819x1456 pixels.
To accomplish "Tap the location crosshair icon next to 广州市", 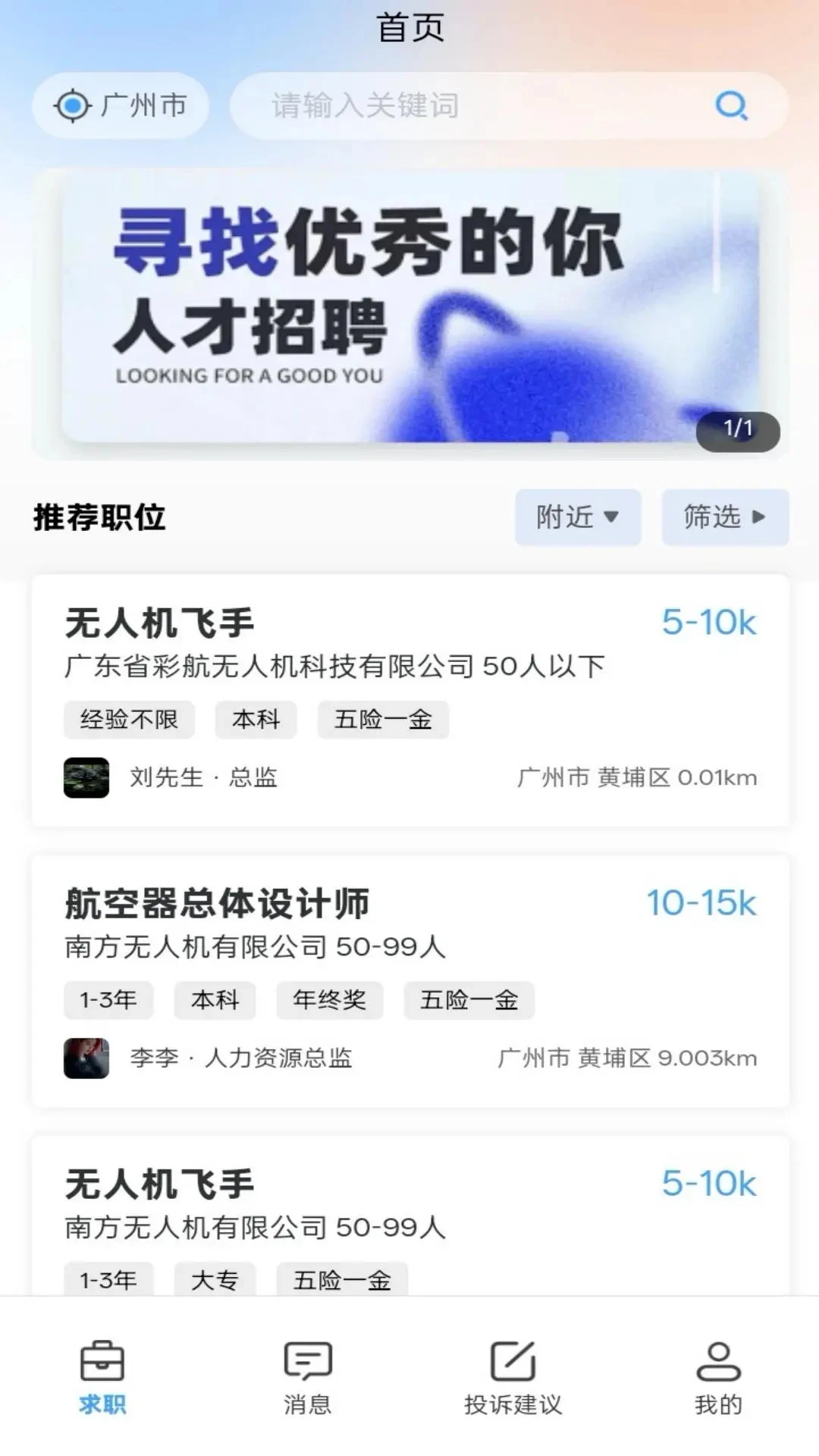I will tap(74, 106).
